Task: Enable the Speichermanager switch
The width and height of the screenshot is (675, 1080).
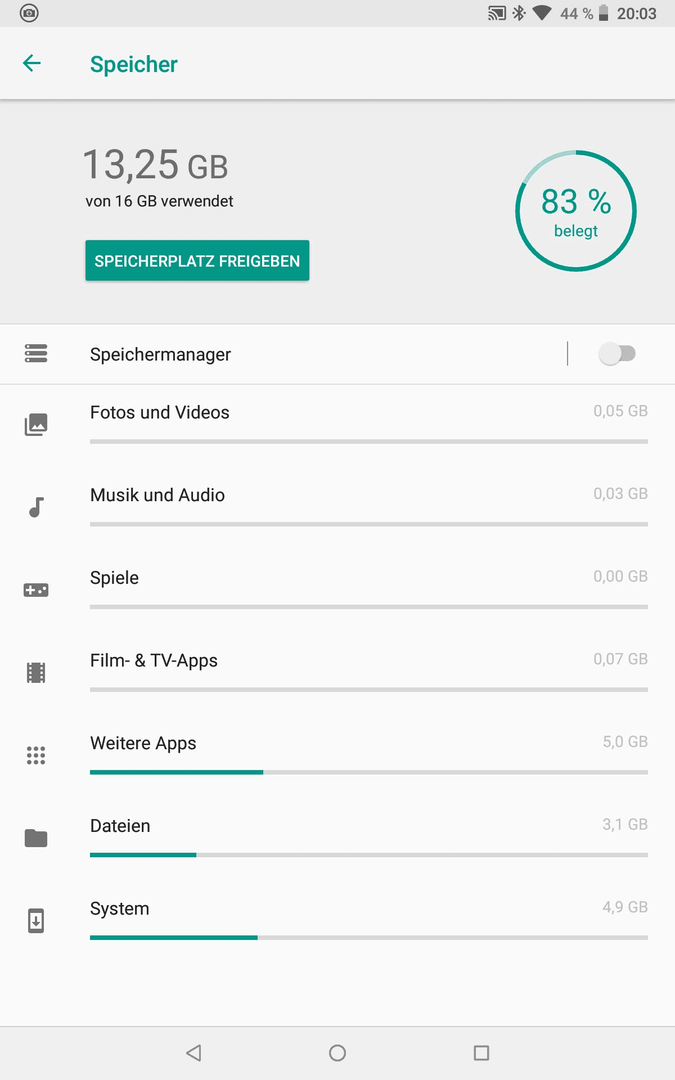Action: (617, 354)
